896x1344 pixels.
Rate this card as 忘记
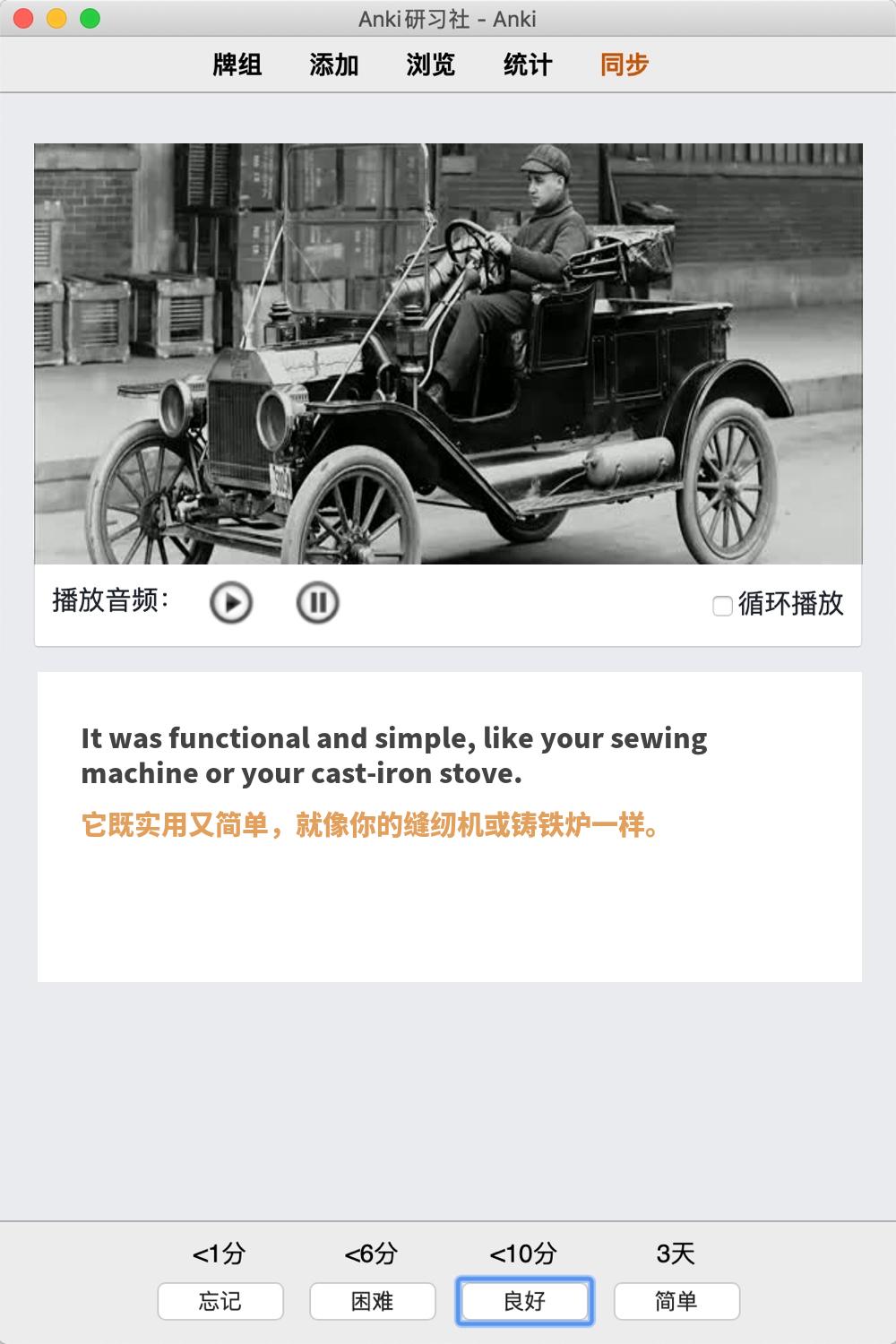[220, 1301]
